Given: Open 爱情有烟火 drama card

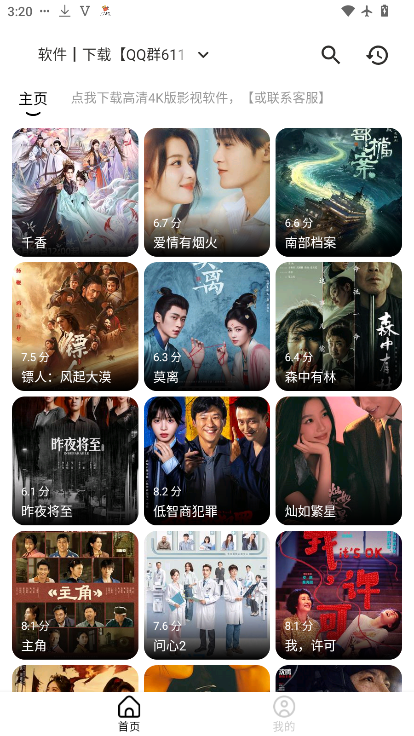Looking at the screenshot, I should pos(207,192).
